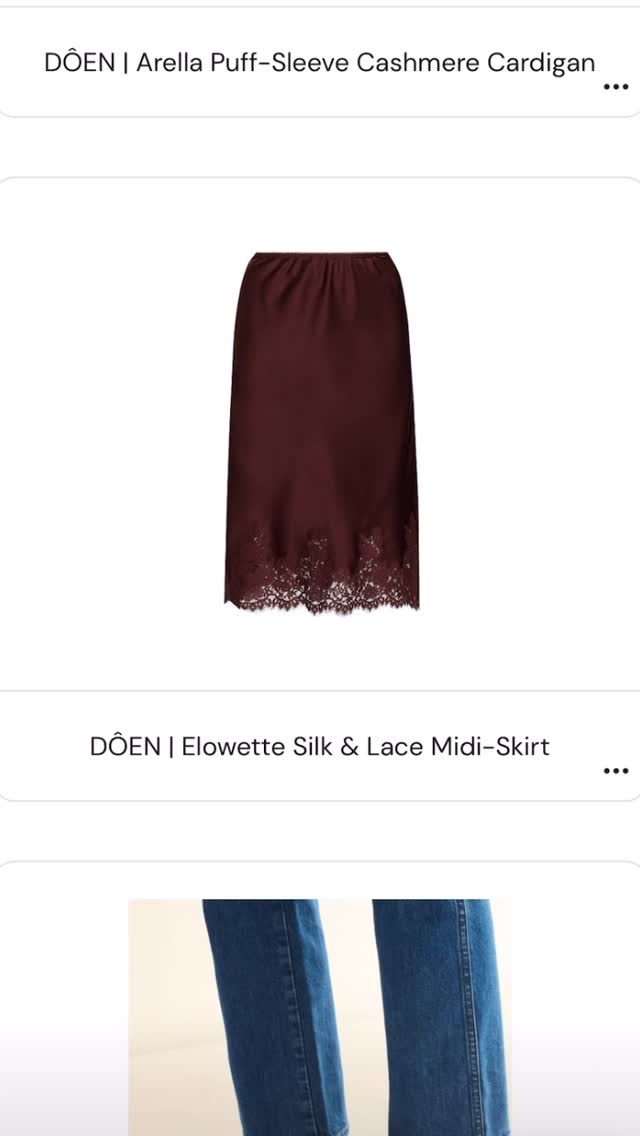Open options for Arella Puff-Sleeve Cashmere Cardigan
Viewport: 640px width, 1136px height.
coord(615,87)
